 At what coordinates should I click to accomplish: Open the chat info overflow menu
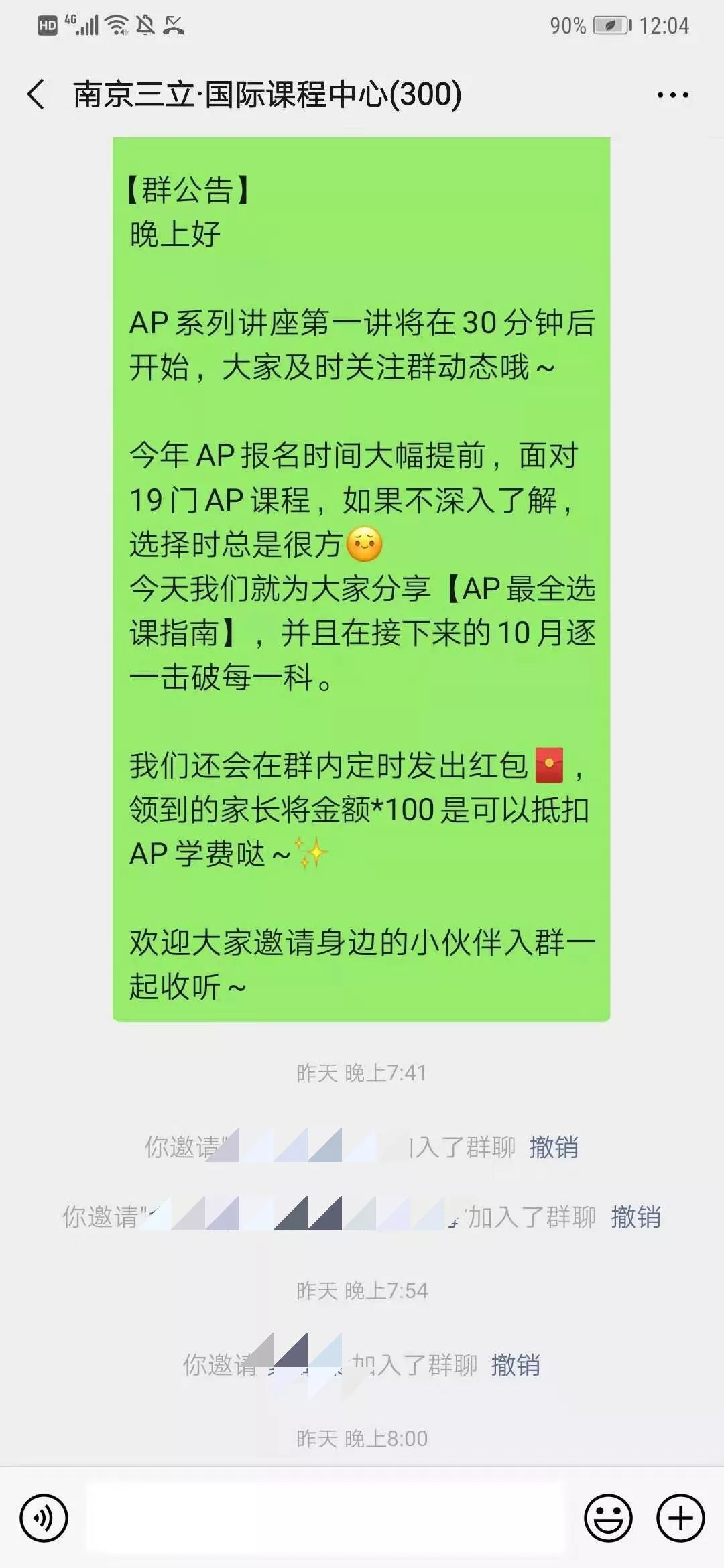pyautogui.click(x=672, y=95)
